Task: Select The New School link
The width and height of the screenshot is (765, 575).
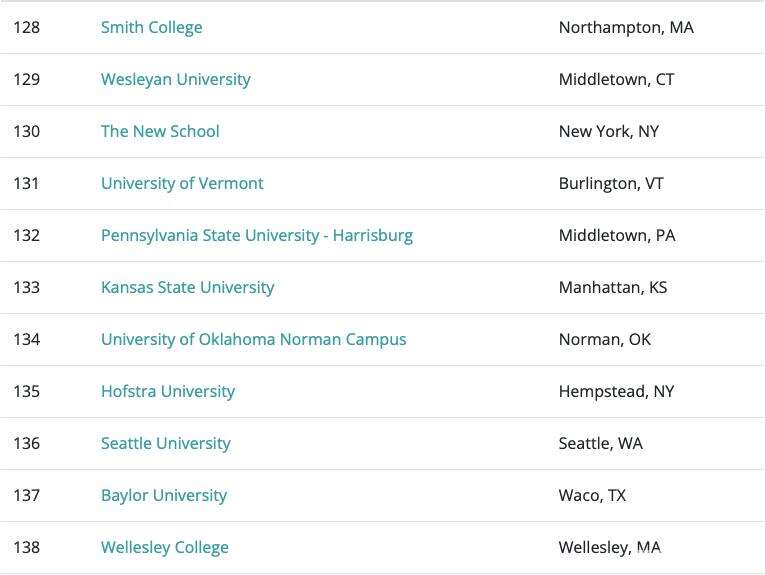Action: click(160, 131)
